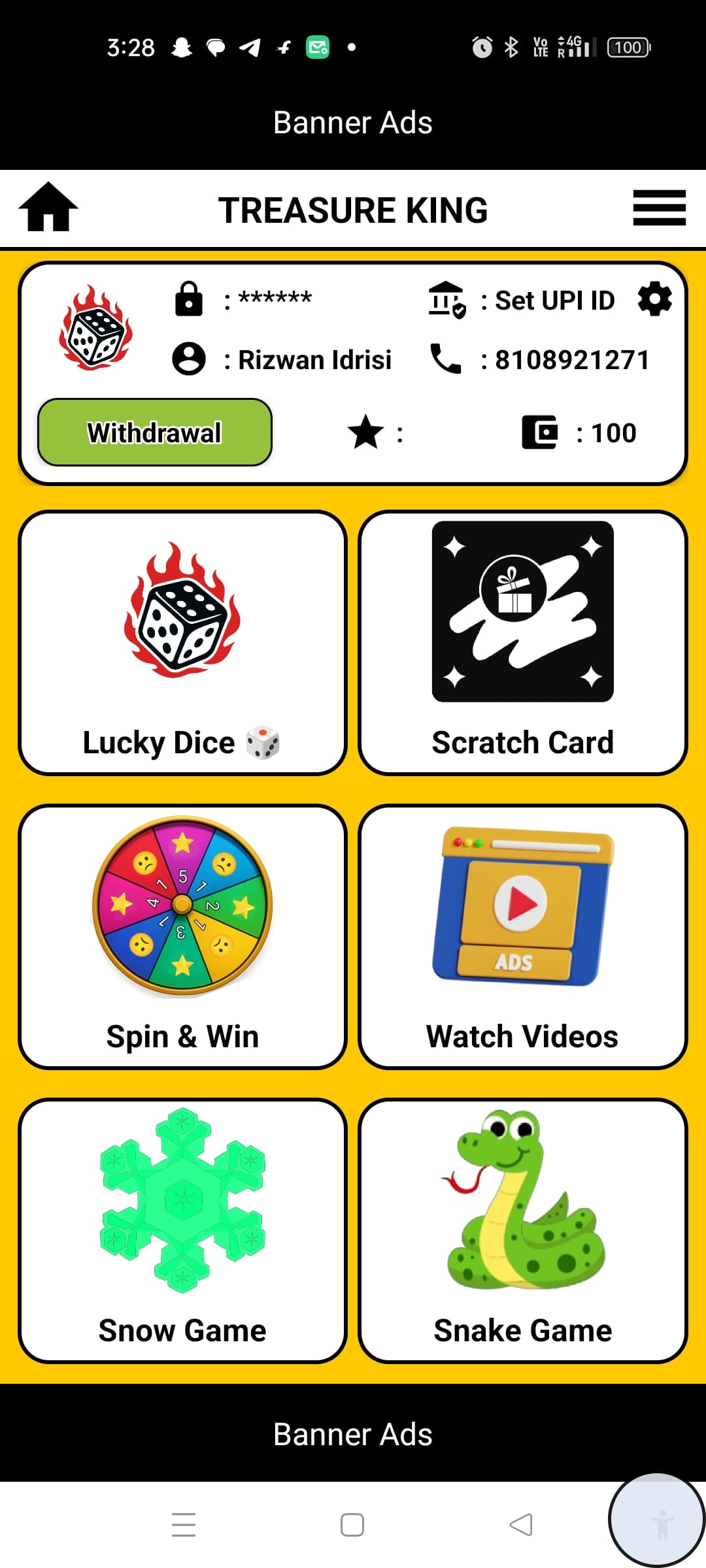Open the hamburger menu
This screenshot has width=706, height=1568.
tap(659, 208)
